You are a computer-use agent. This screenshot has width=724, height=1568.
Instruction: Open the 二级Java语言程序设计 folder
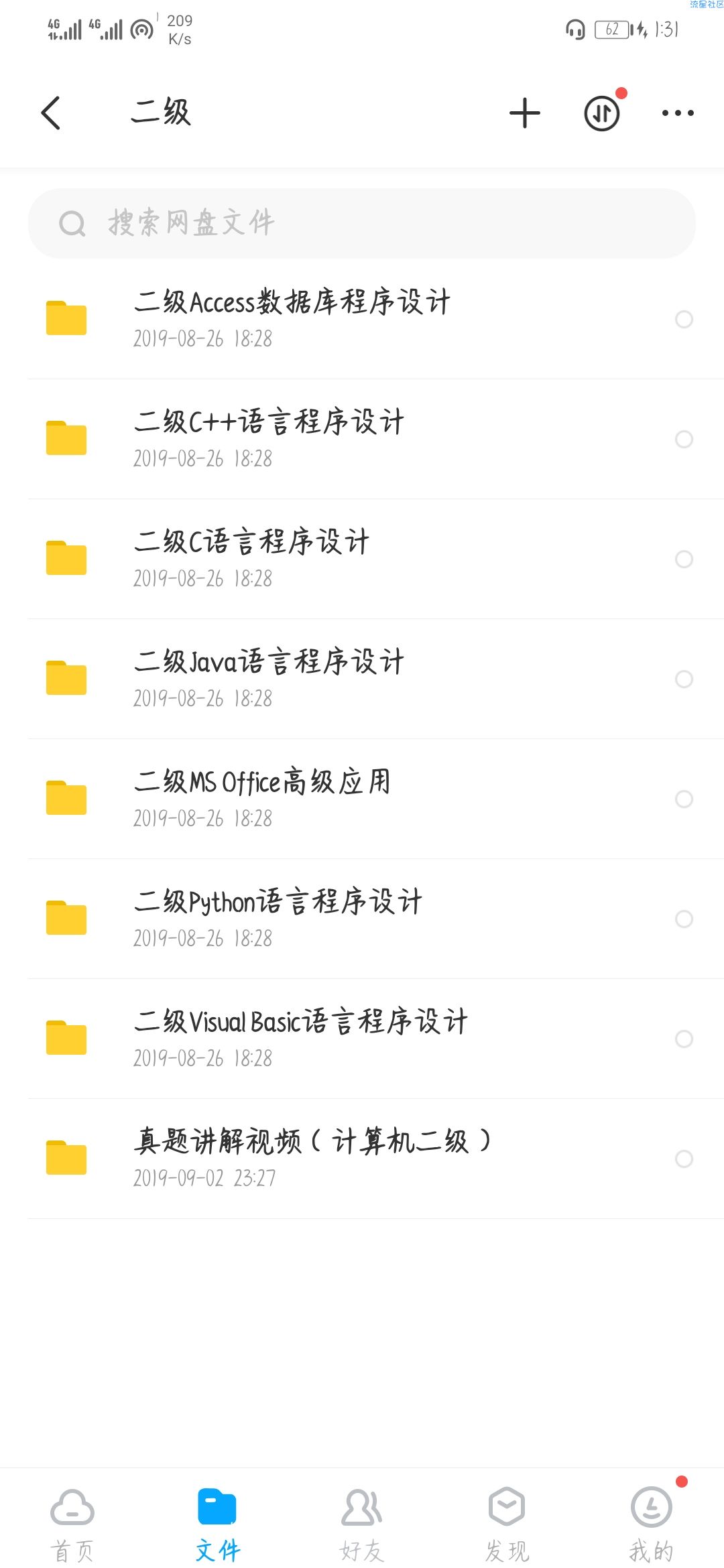(x=362, y=679)
